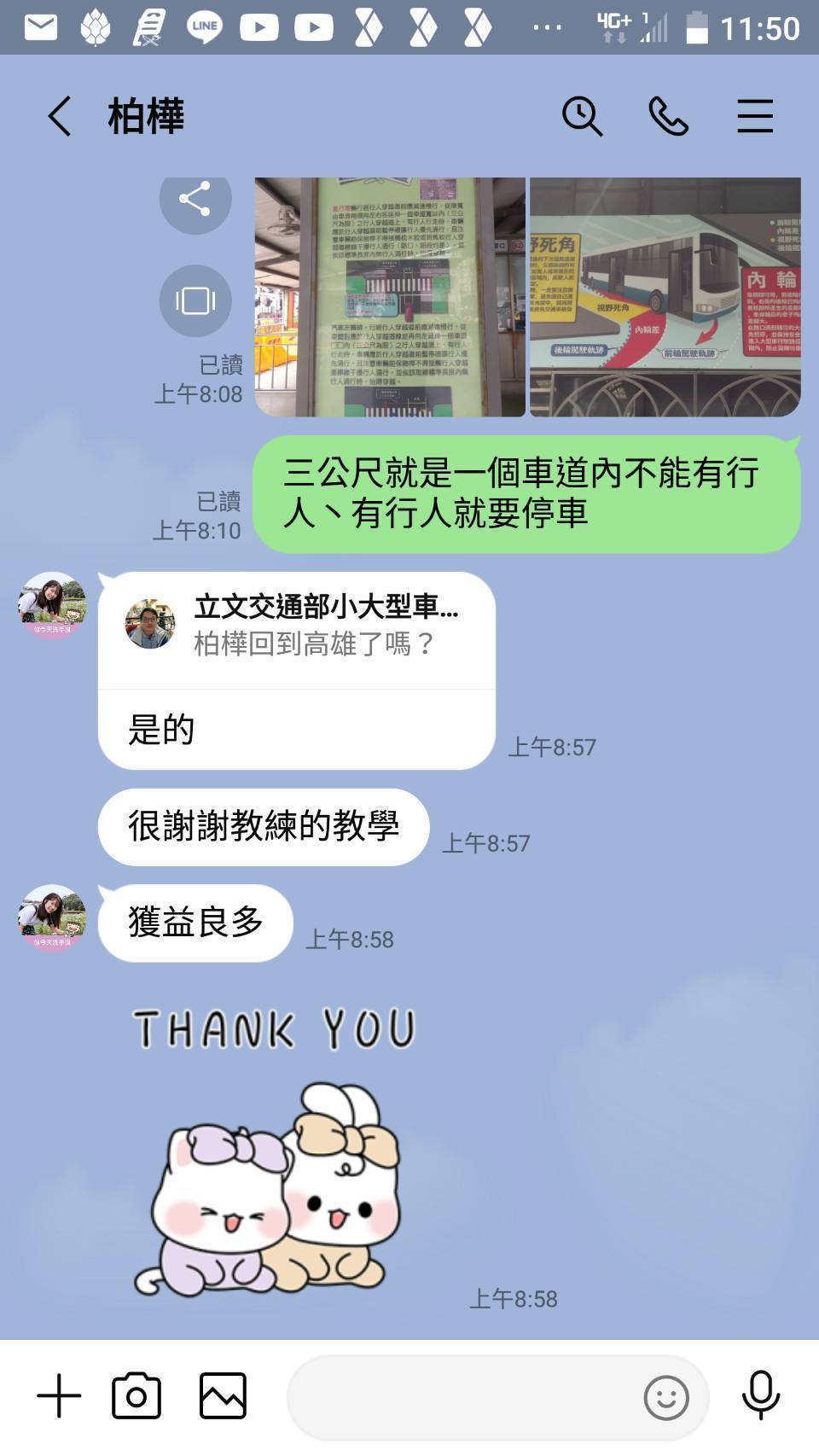The height and width of the screenshot is (1456, 819).
Task: Open the green crosswalk poster photo
Action: (x=390, y=297)
